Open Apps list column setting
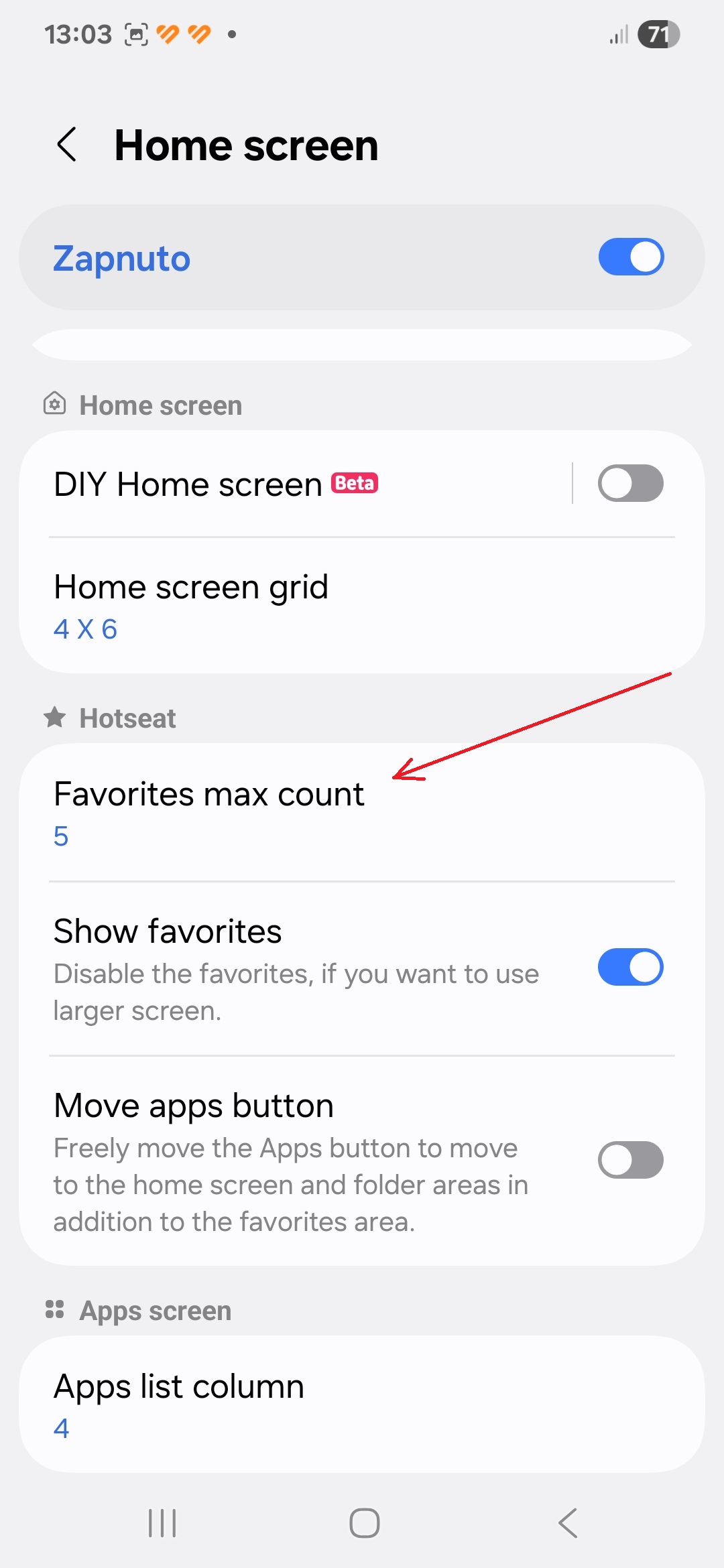Viewport: 724px width, 1568px height. 362,1404
